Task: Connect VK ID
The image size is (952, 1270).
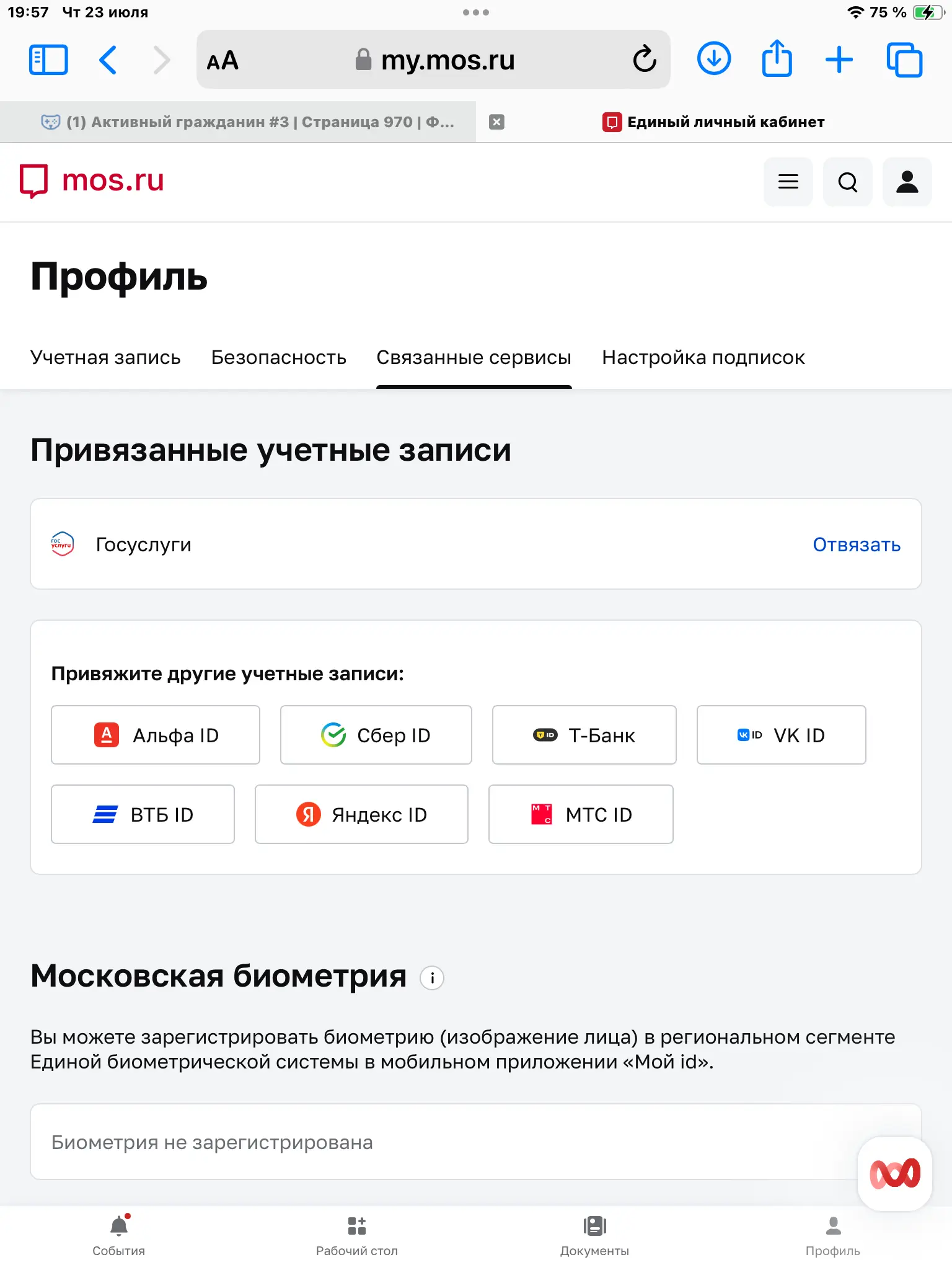Action: (782, 735)
